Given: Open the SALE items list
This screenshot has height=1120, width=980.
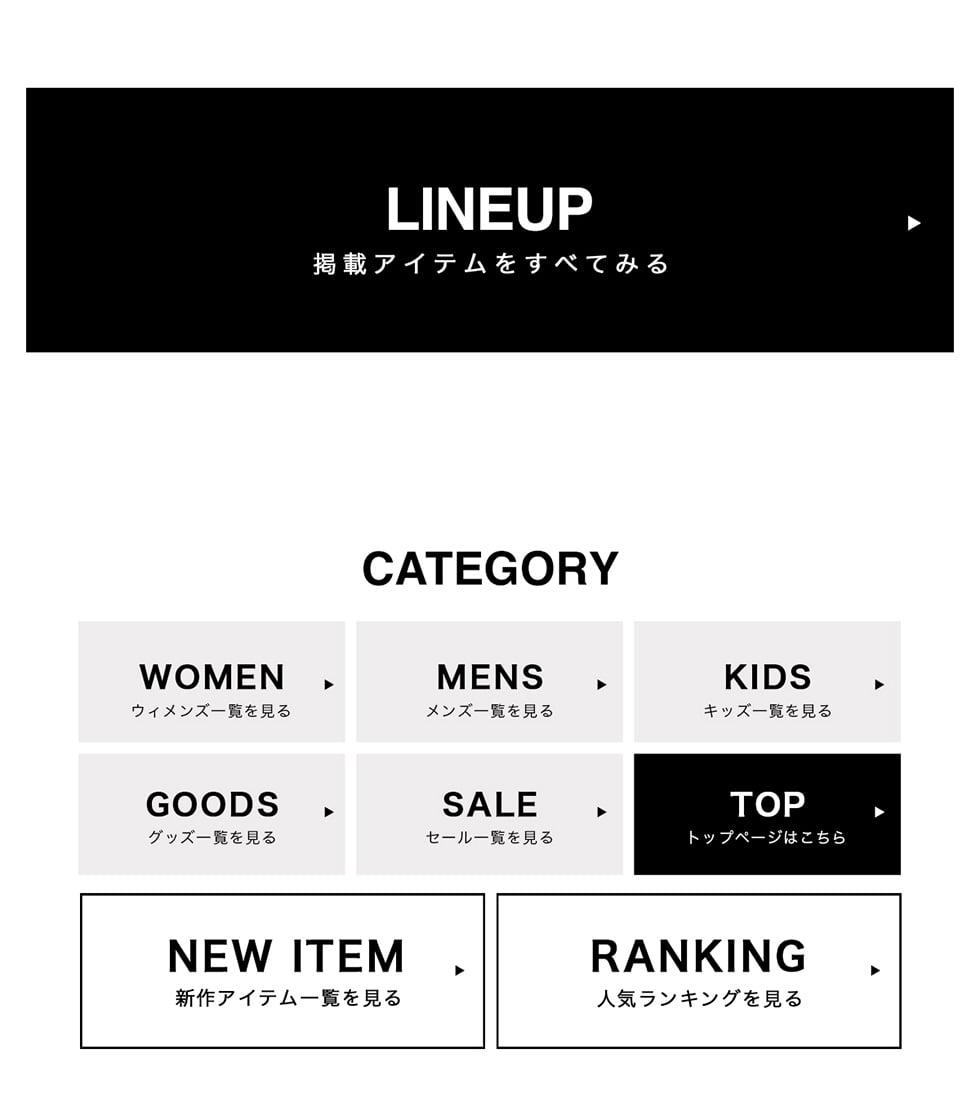Looking at the screenshot, I should (x=489, y=814).
